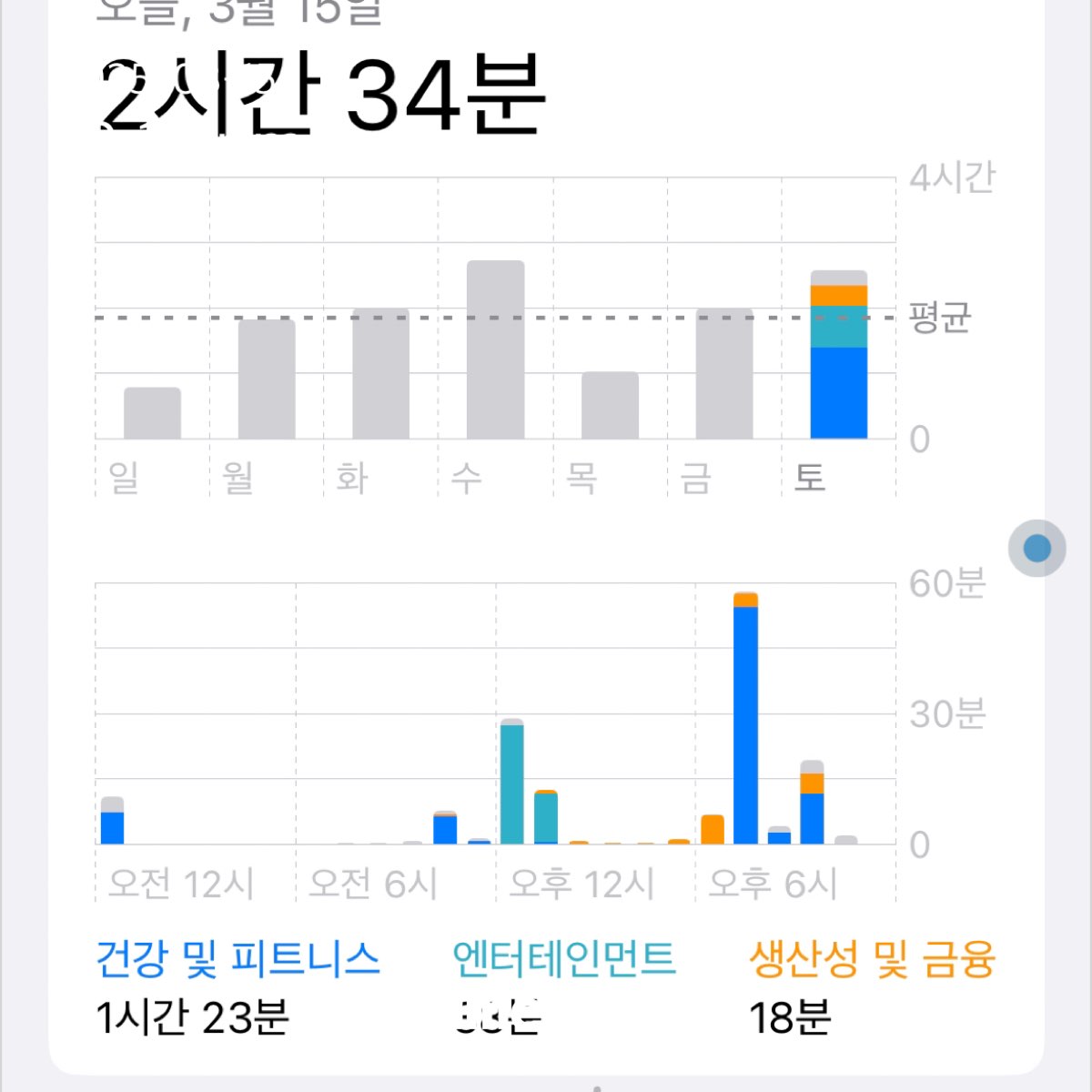Image resolution: width=1092 pixels, height=1092 pixels.
Task: Choose Thursday (목) bar in weekly chart
Action: 610,406
